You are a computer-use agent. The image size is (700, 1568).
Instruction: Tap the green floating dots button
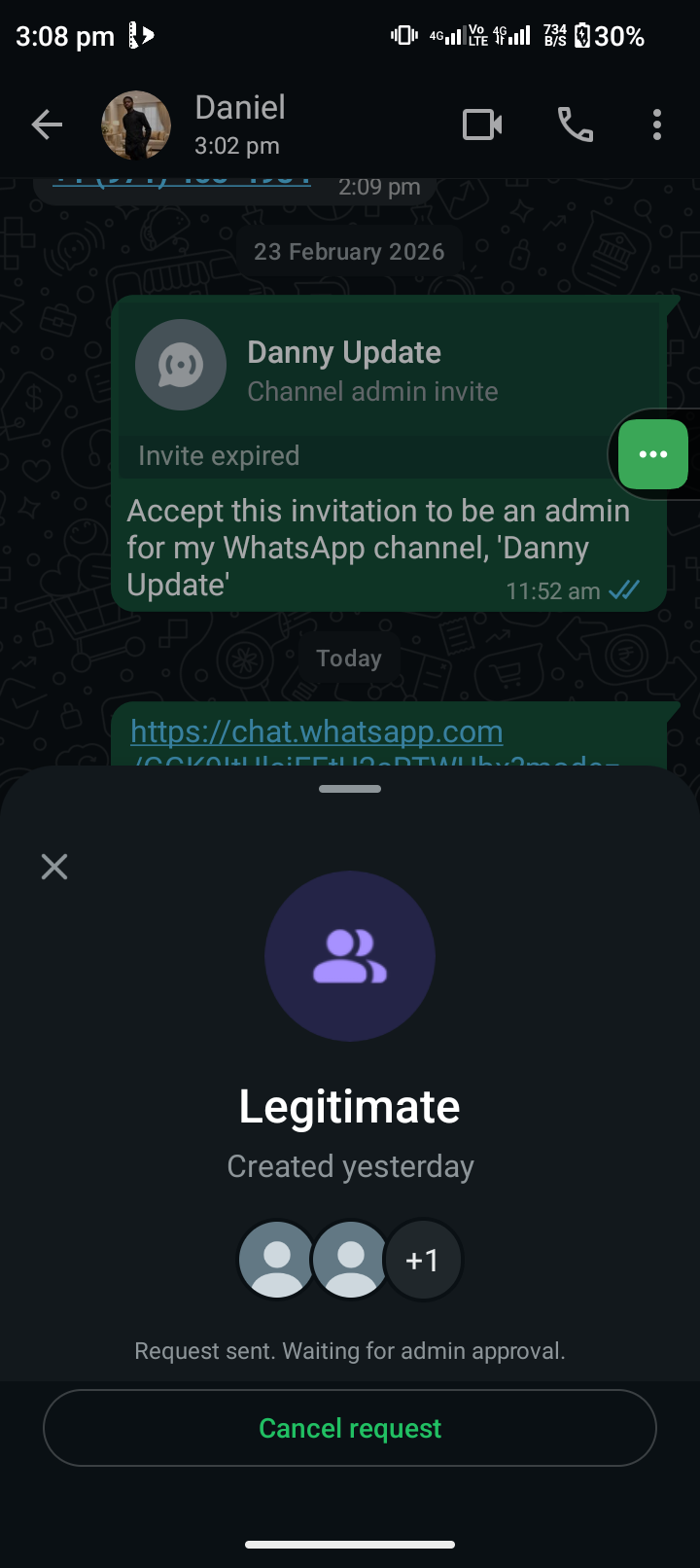pos(652,454)
